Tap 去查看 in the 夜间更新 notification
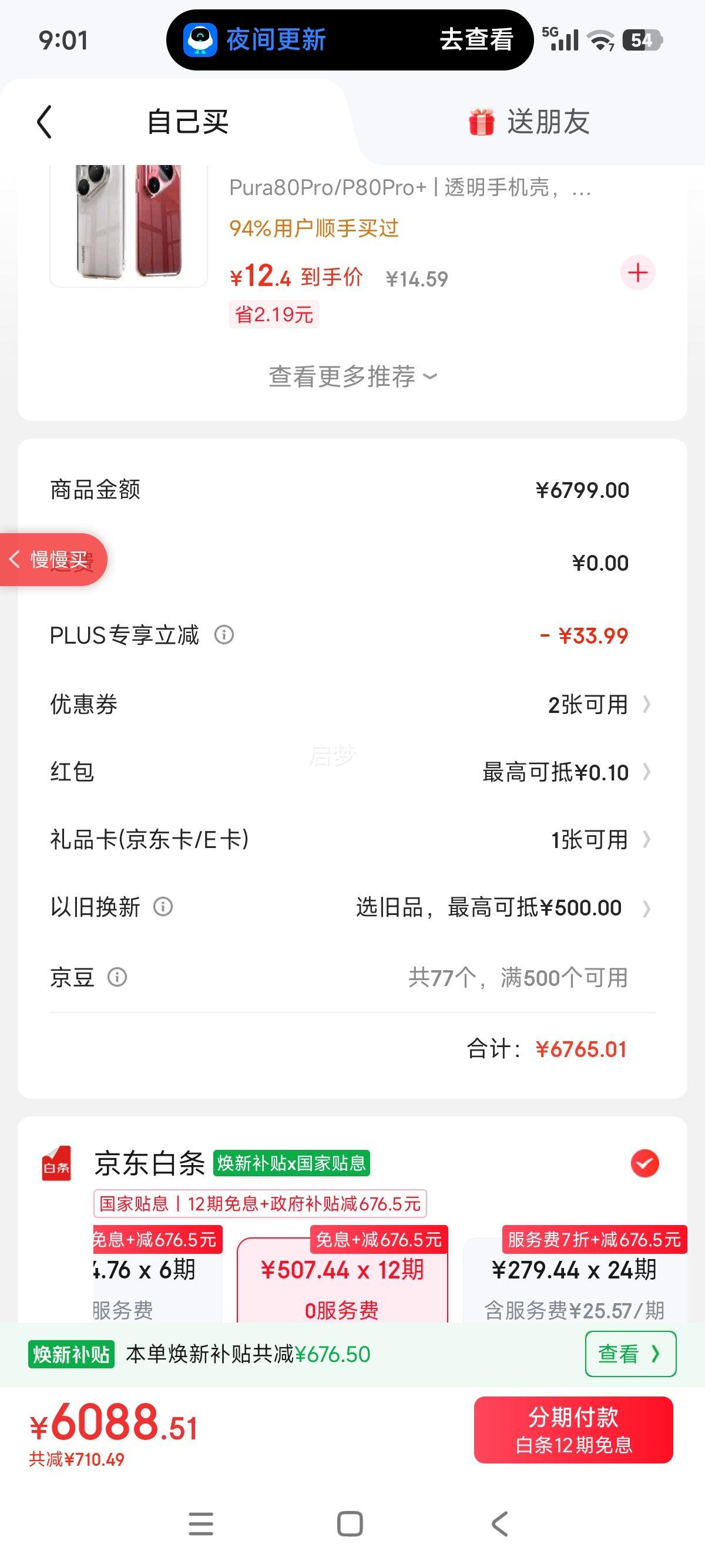 coord(476,40)
